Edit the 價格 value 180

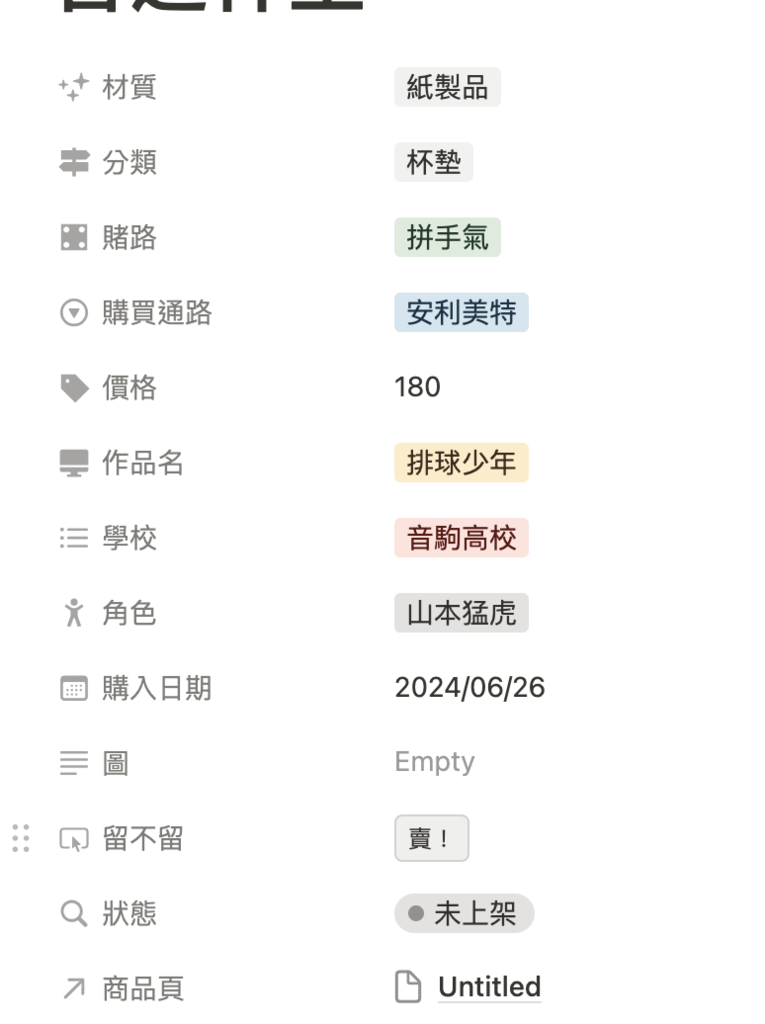(417, 387)
